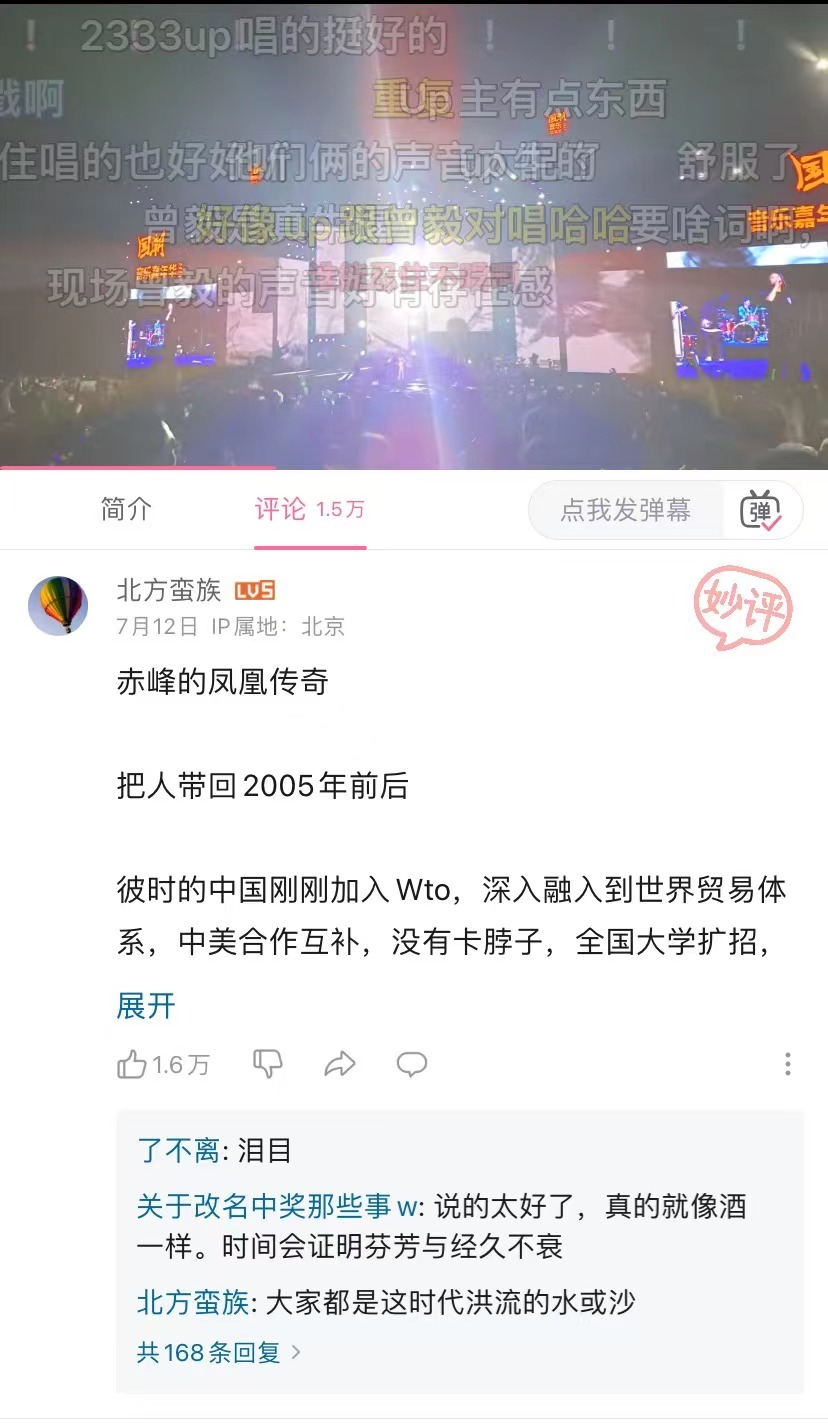Toggle the 弹 danmaku switch icon

760,511
